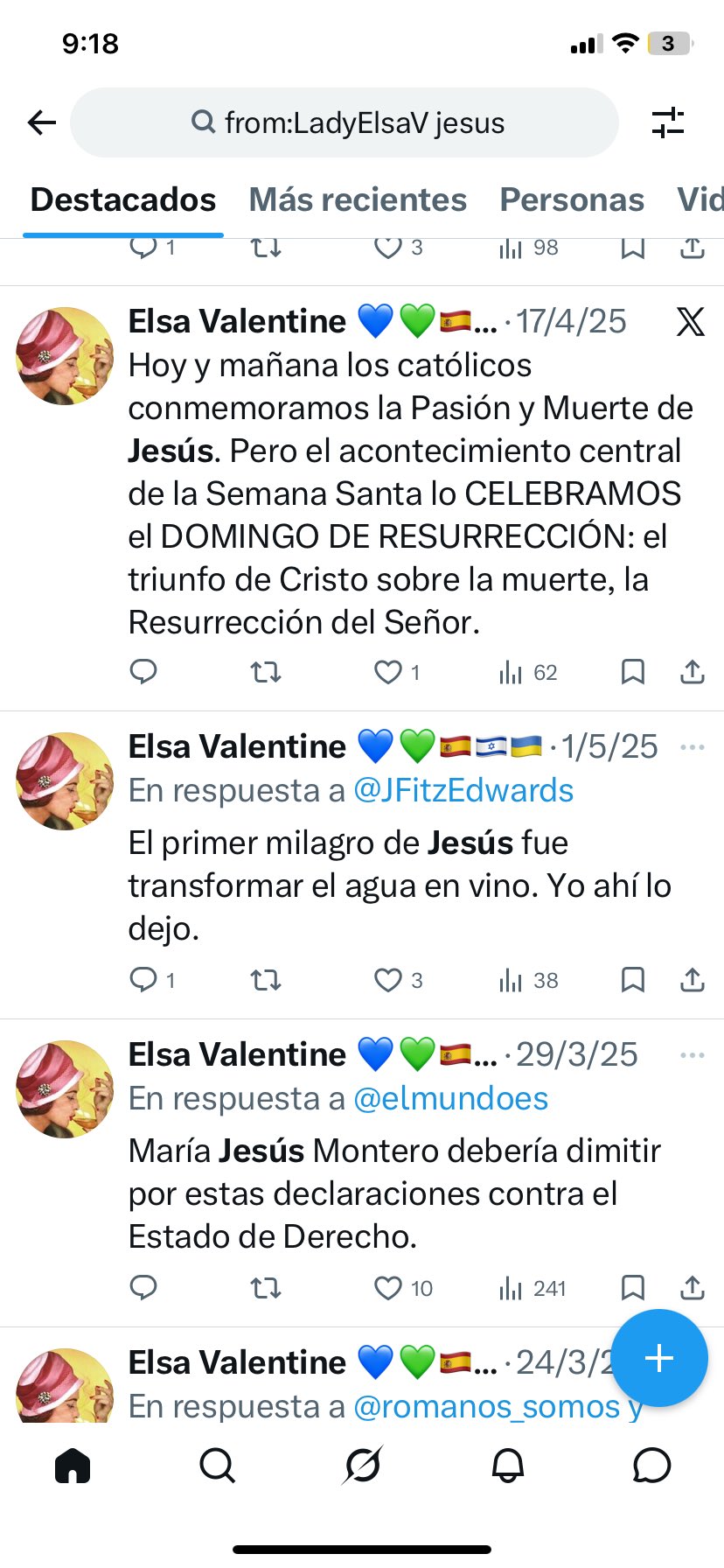Screen dimensions: 724x1568
Task: Open the @JFitzEdwards profile link
Action: 463,790
